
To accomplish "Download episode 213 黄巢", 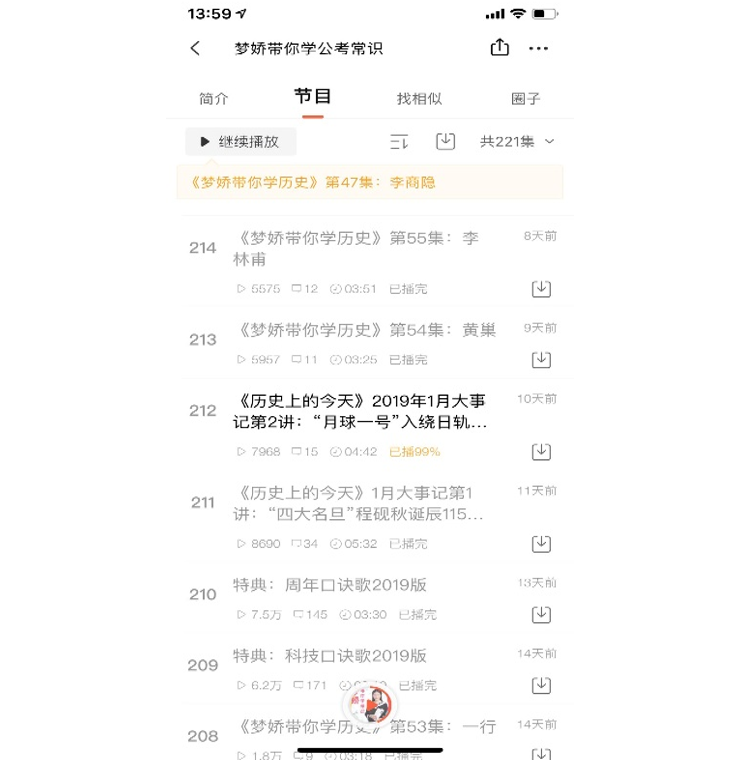I will tap(541, 360).
